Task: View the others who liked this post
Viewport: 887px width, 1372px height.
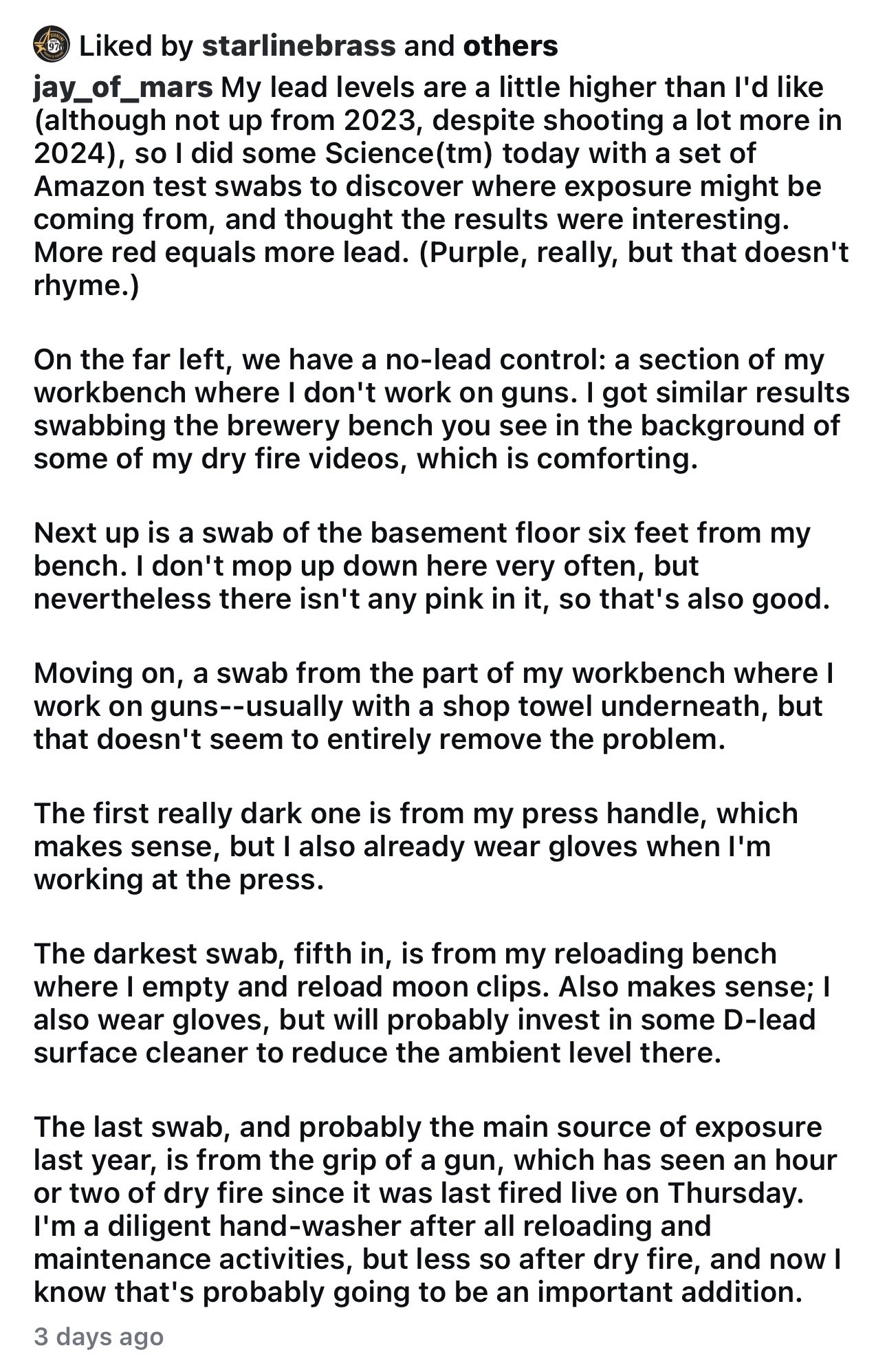Action: [510, 47]
